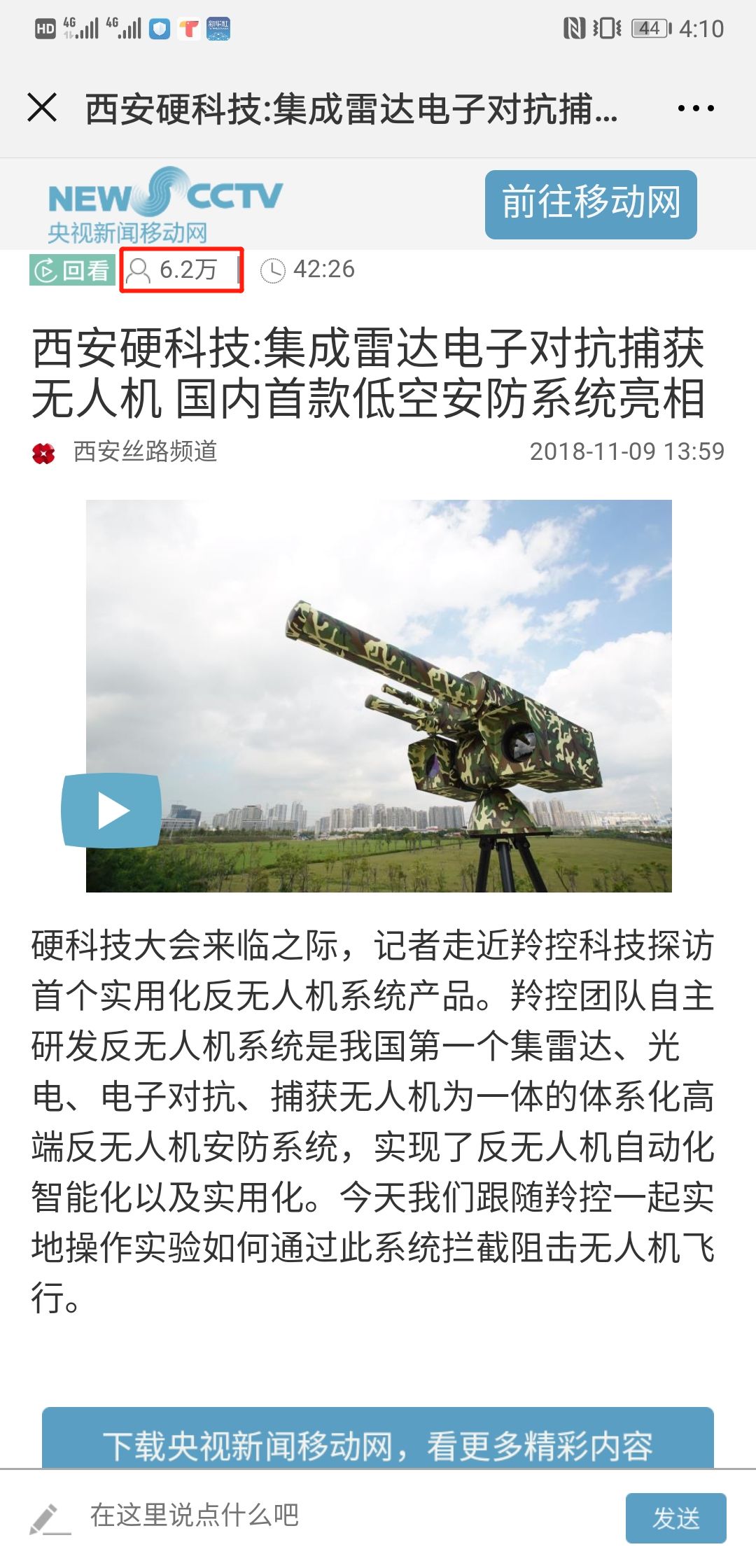Screen dimensions: 756x1568
Task: Open the three-dot overflow menu
Action: 695,108
